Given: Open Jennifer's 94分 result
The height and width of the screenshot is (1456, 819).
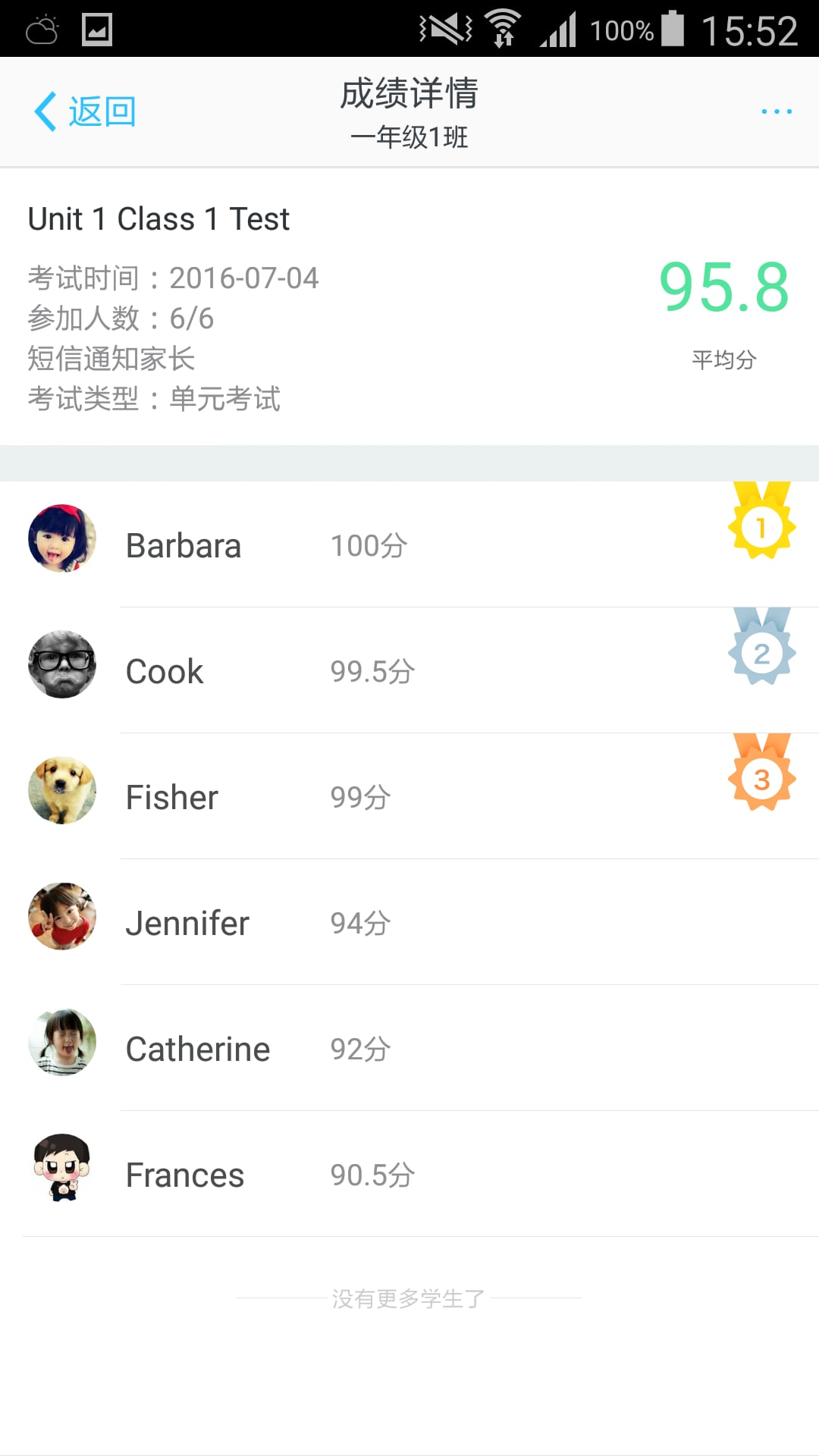Looking at the screenshot, I should click(x=409, y=922).
